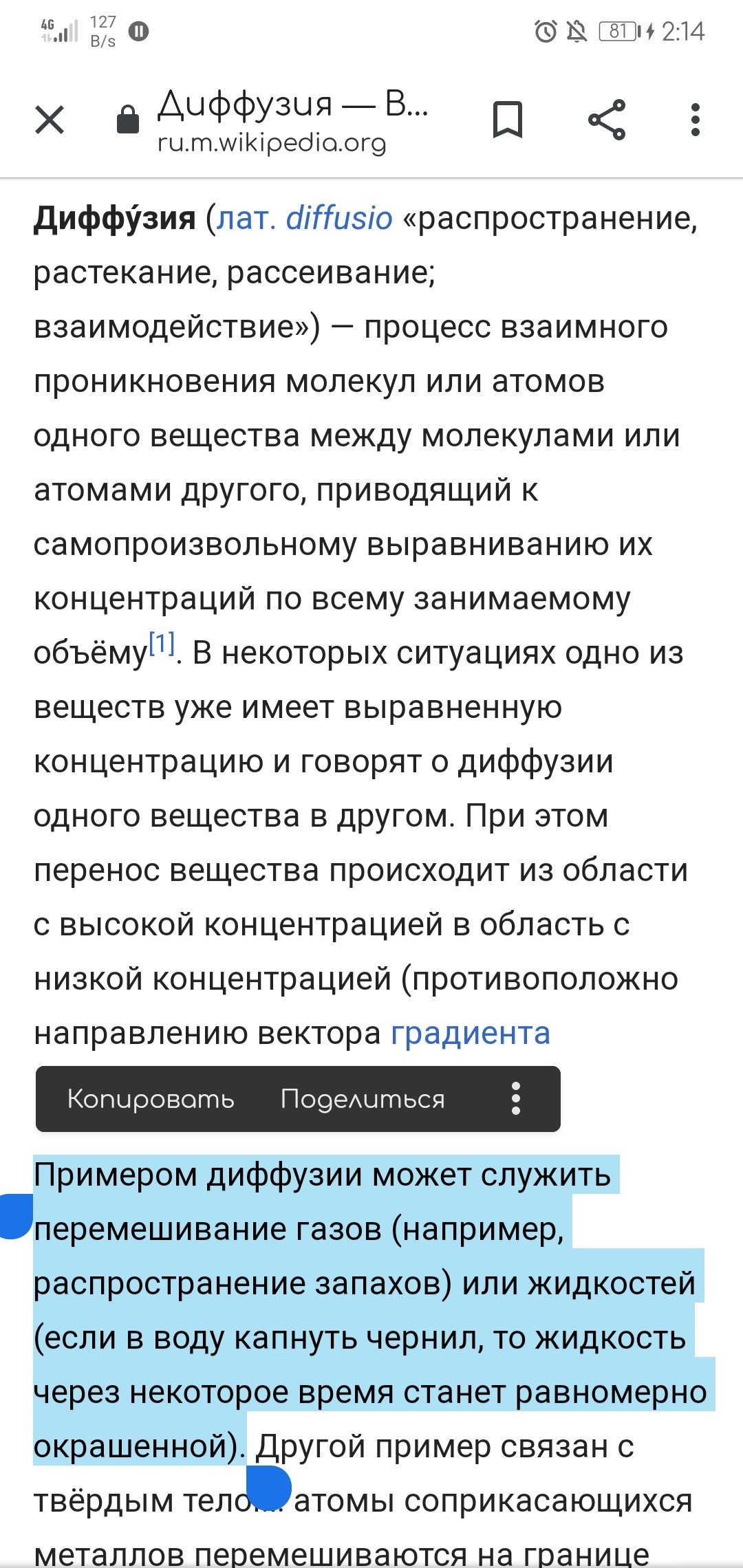Screen dimensions: 743x1568
Task: Close the browser tab with X
Action: point(50,120)
